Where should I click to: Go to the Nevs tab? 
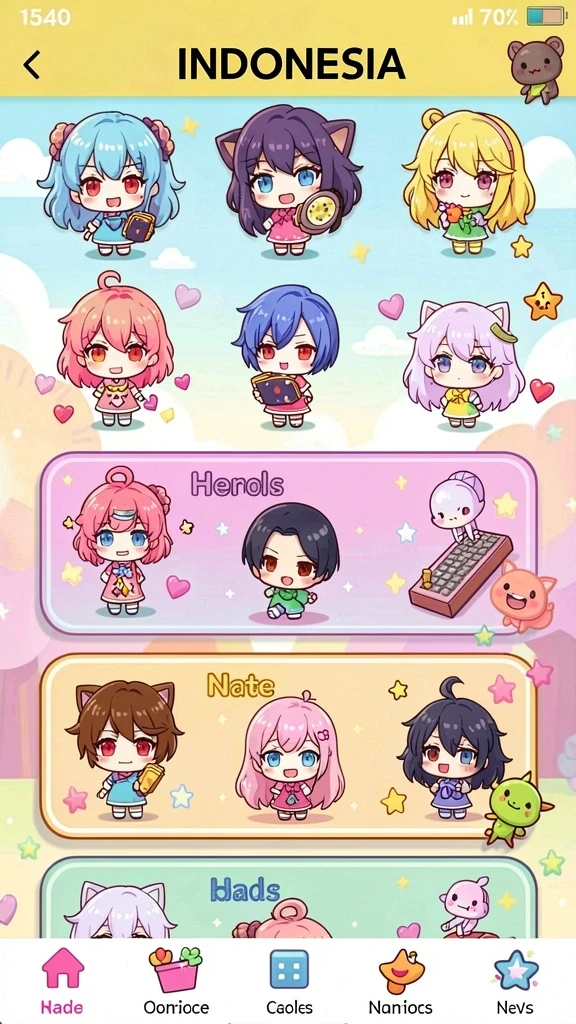(515, 980)
